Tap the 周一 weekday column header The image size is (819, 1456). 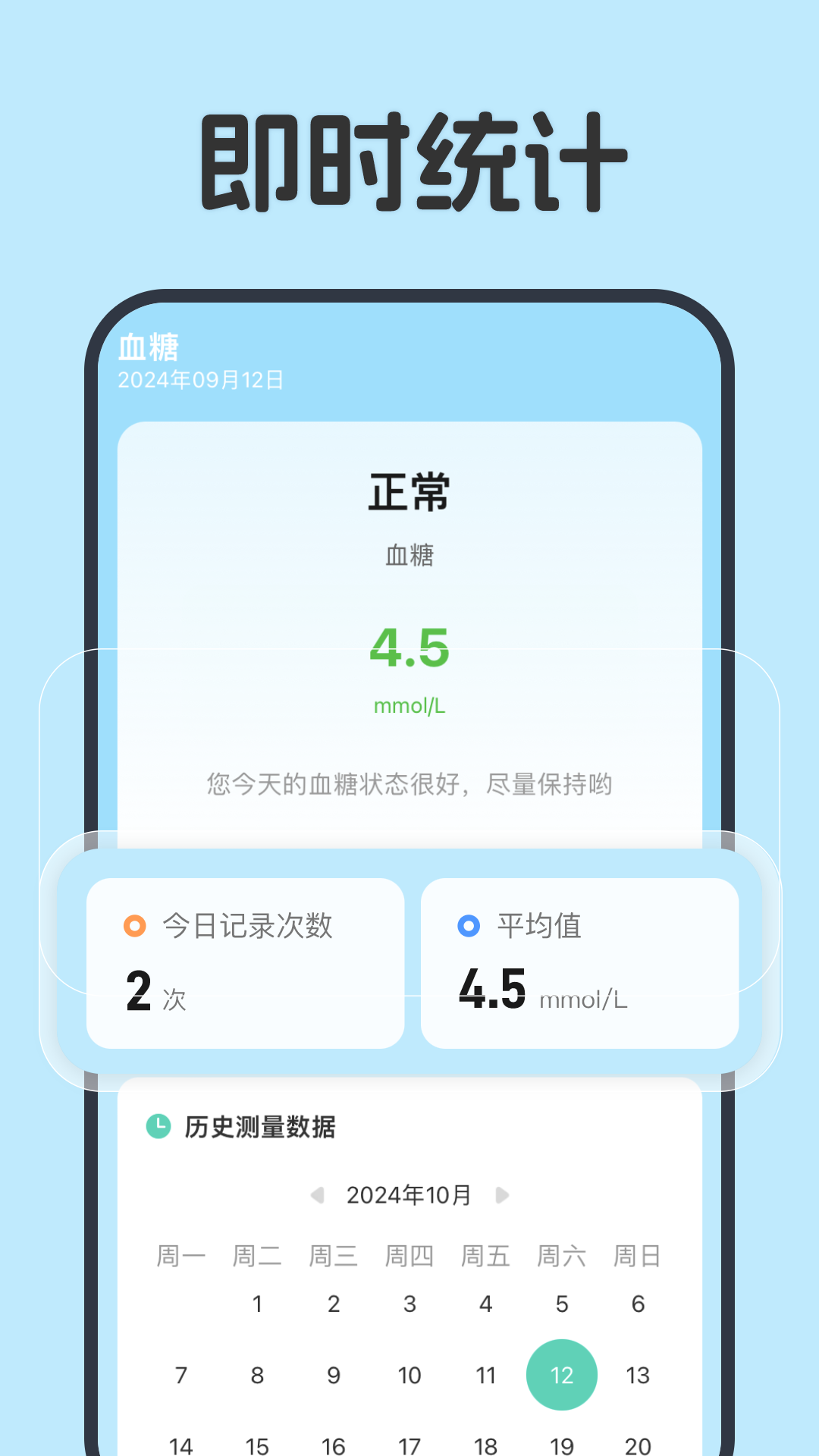click(180, 1255)
